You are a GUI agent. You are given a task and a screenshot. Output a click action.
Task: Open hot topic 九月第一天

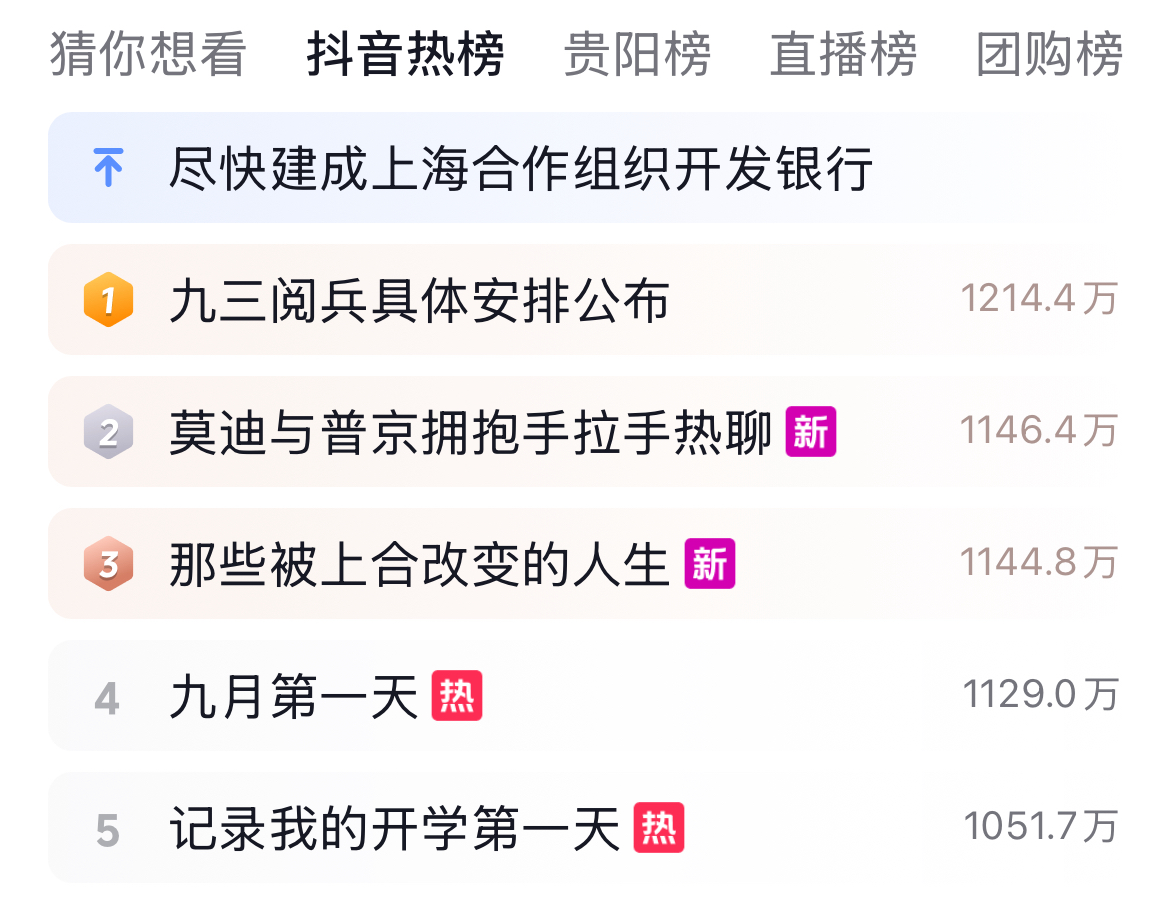295,696
